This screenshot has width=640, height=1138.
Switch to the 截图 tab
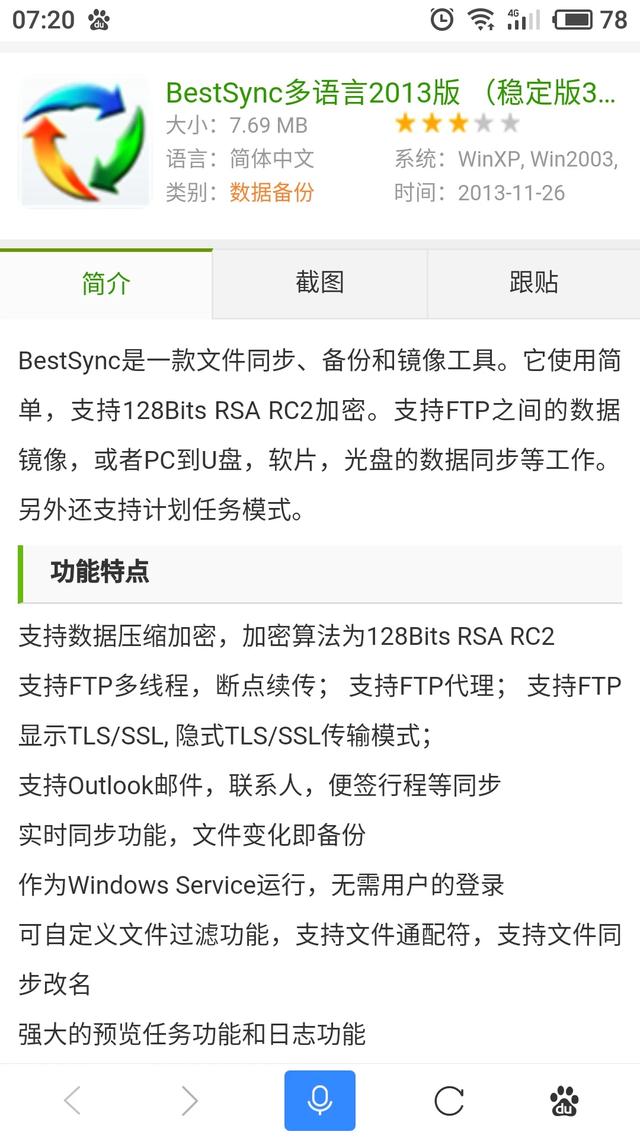point(320,283)
